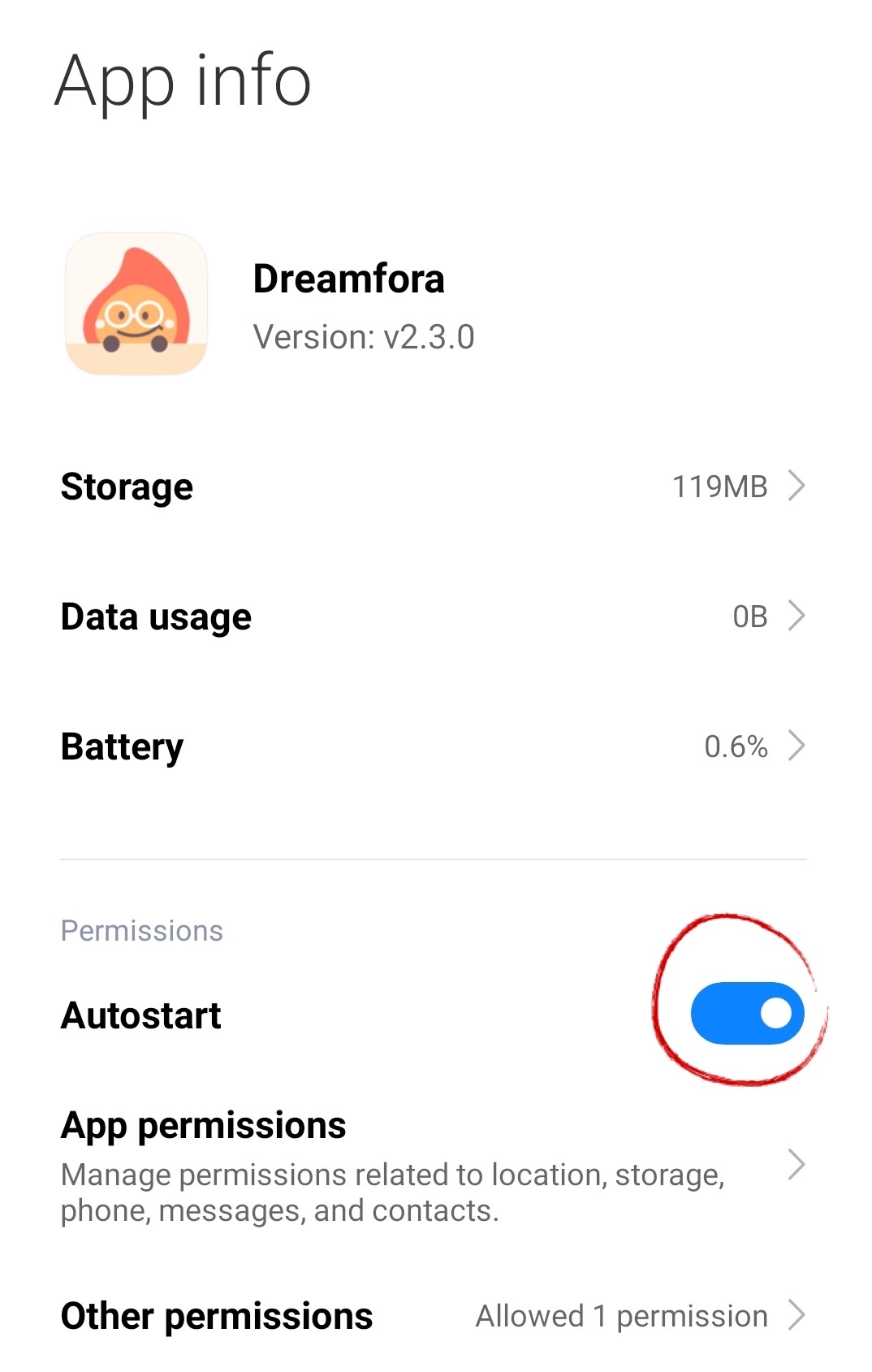Open App permissions settings

pyautogui.click(x=433, y=1165)
